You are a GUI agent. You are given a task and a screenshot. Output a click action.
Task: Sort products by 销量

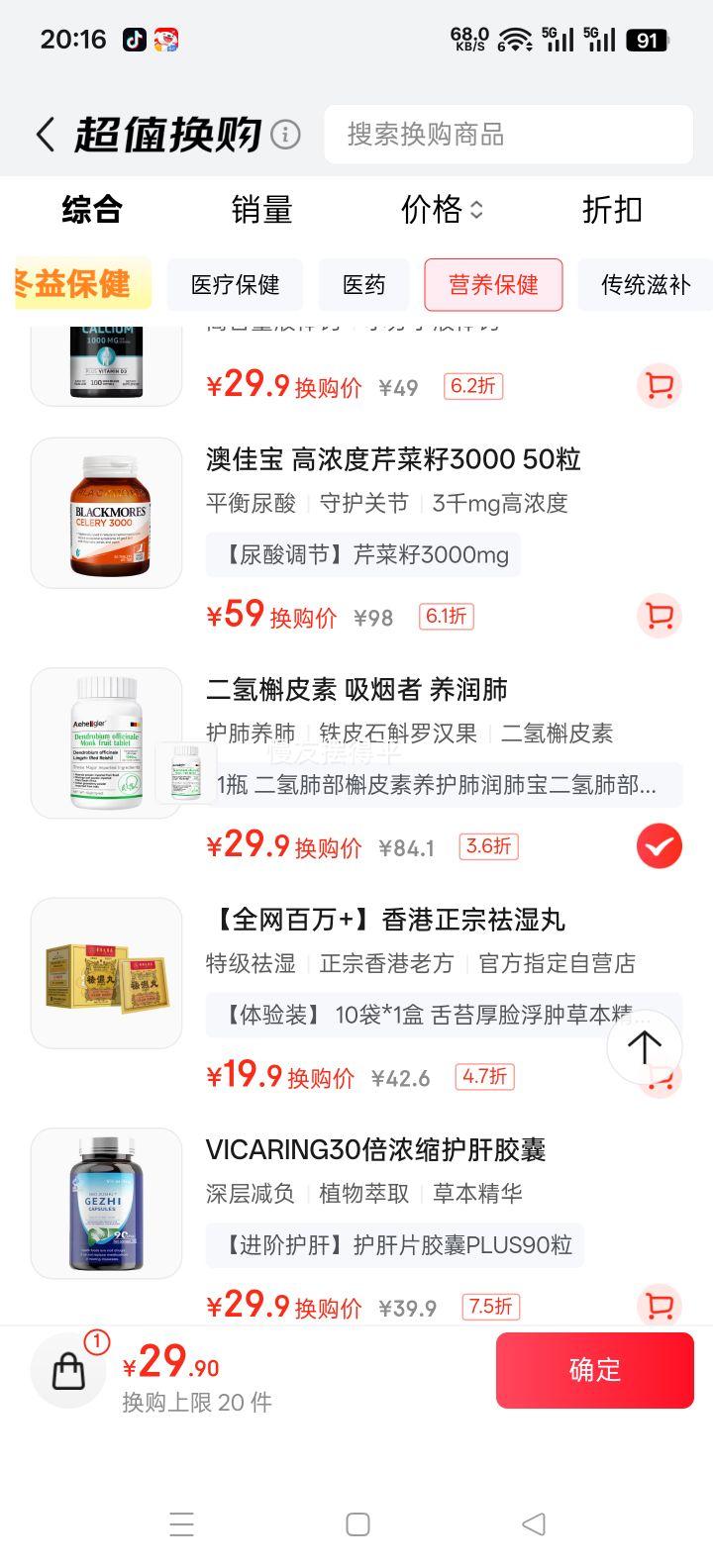pyautogui.click(x=261, y=210)
